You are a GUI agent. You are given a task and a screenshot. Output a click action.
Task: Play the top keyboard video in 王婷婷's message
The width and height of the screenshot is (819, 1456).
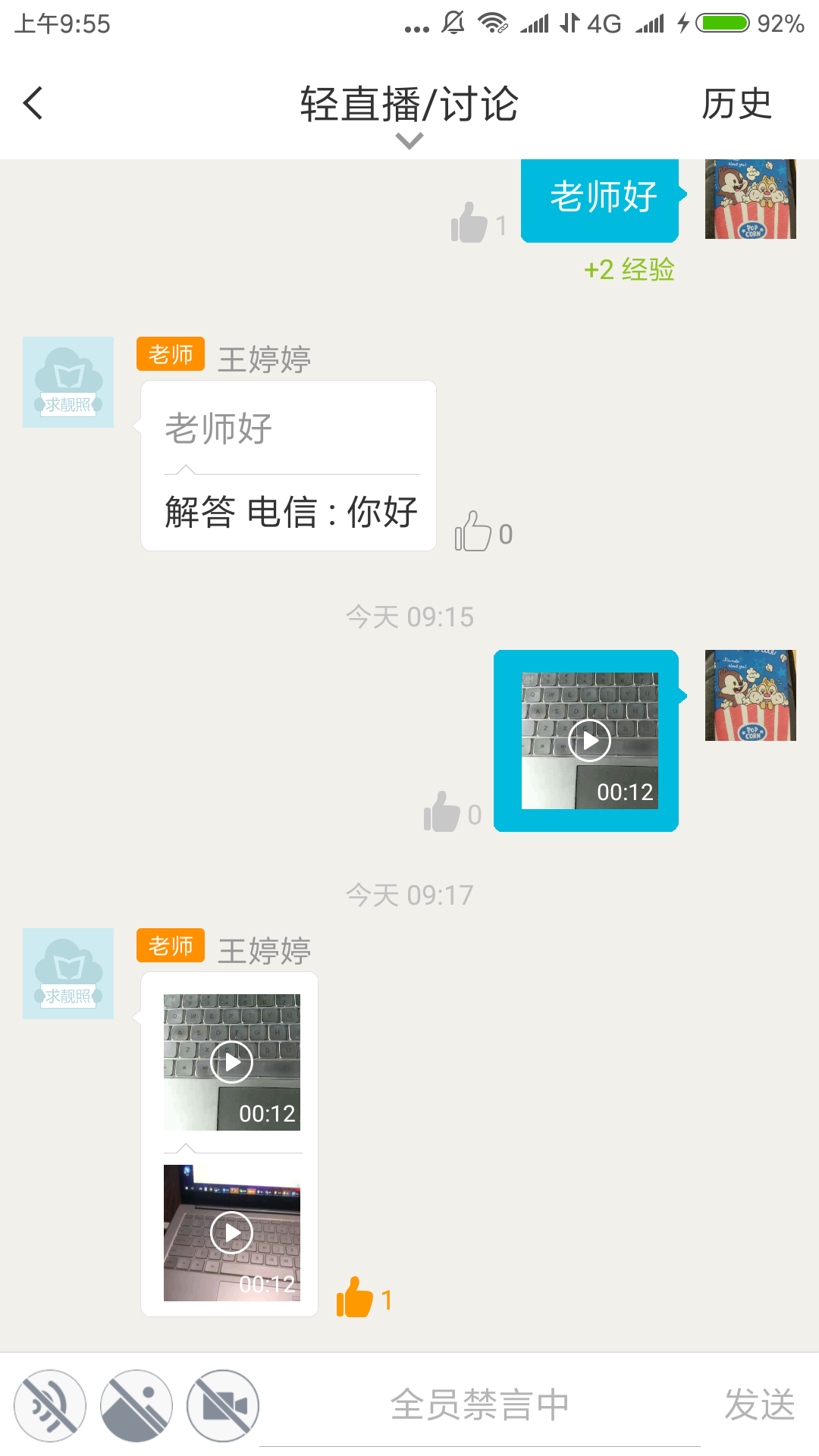pos(231,1062)
